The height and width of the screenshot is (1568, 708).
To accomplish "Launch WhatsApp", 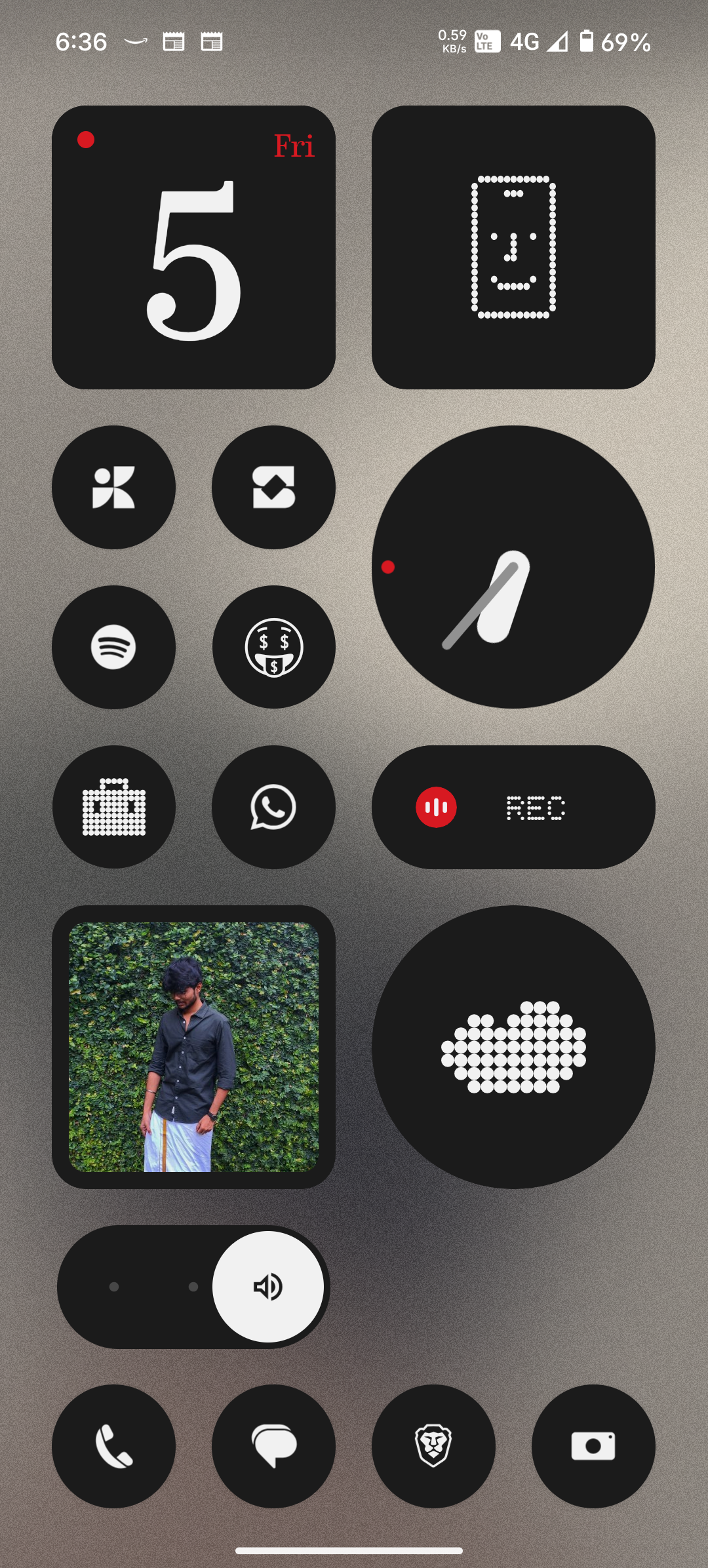I will (273, 807).
